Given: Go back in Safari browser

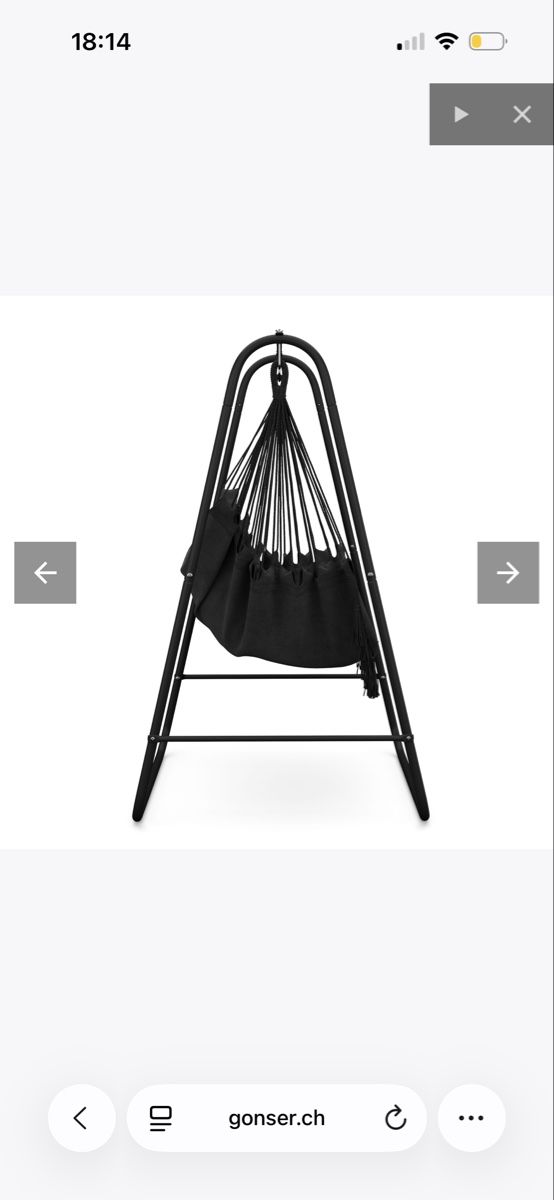Looking at the screenshot, I should pyautogui.click(x=82, y=1118).
